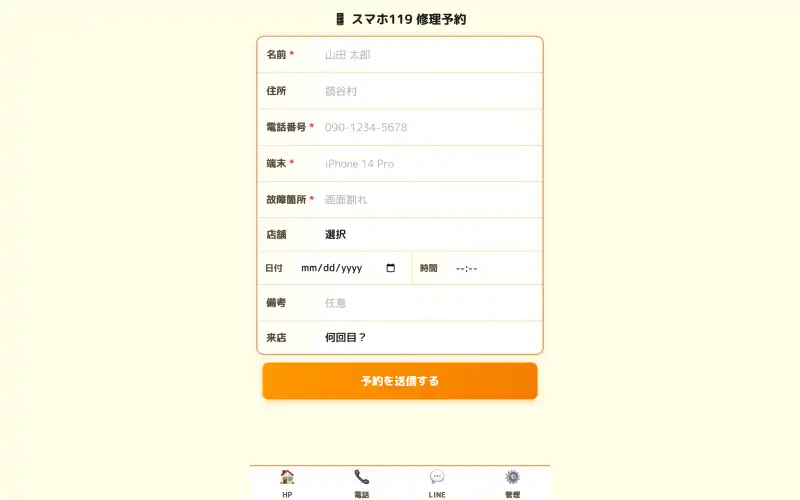
Task: Tap the 備考 notes field
Action: pos(428,302)
